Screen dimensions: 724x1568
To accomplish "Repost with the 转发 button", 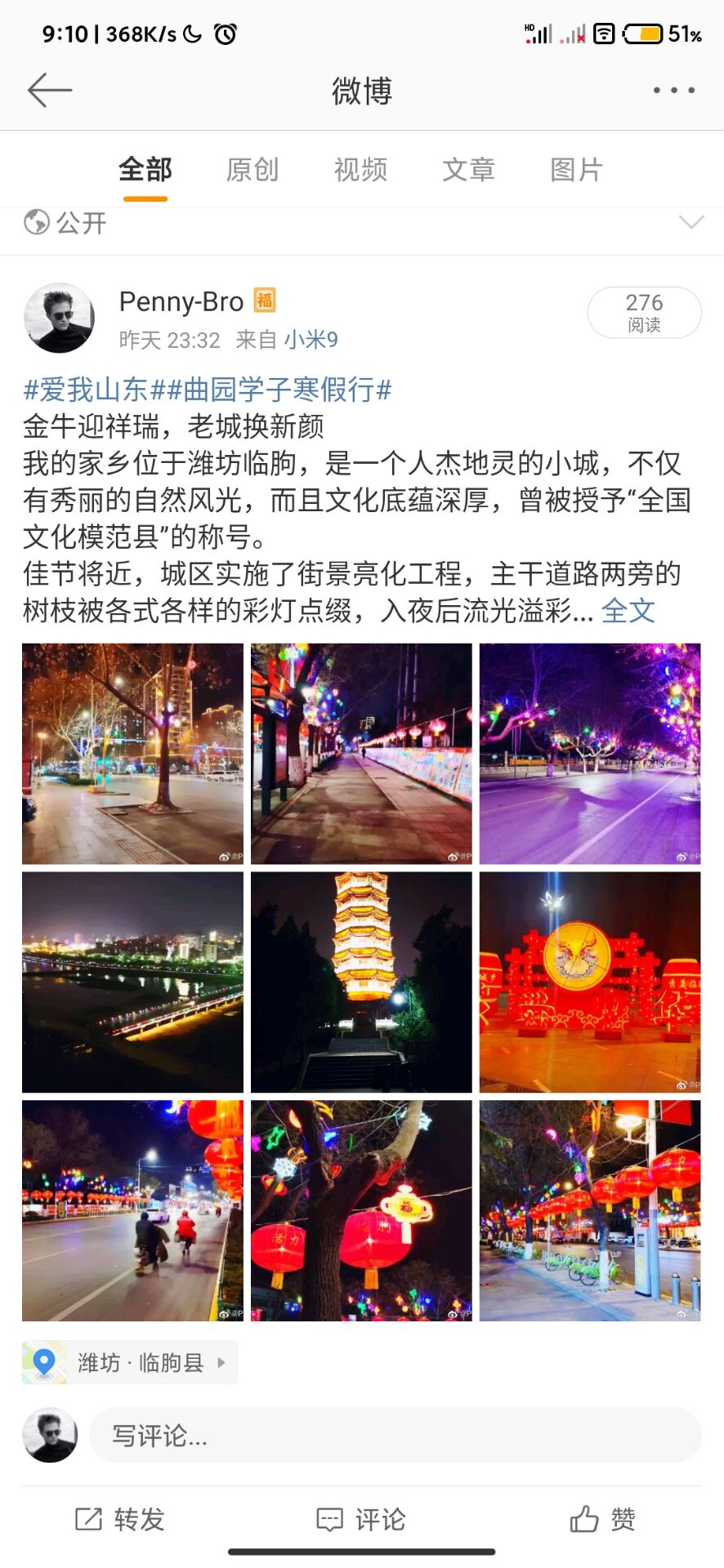I will coord(121,1519).
